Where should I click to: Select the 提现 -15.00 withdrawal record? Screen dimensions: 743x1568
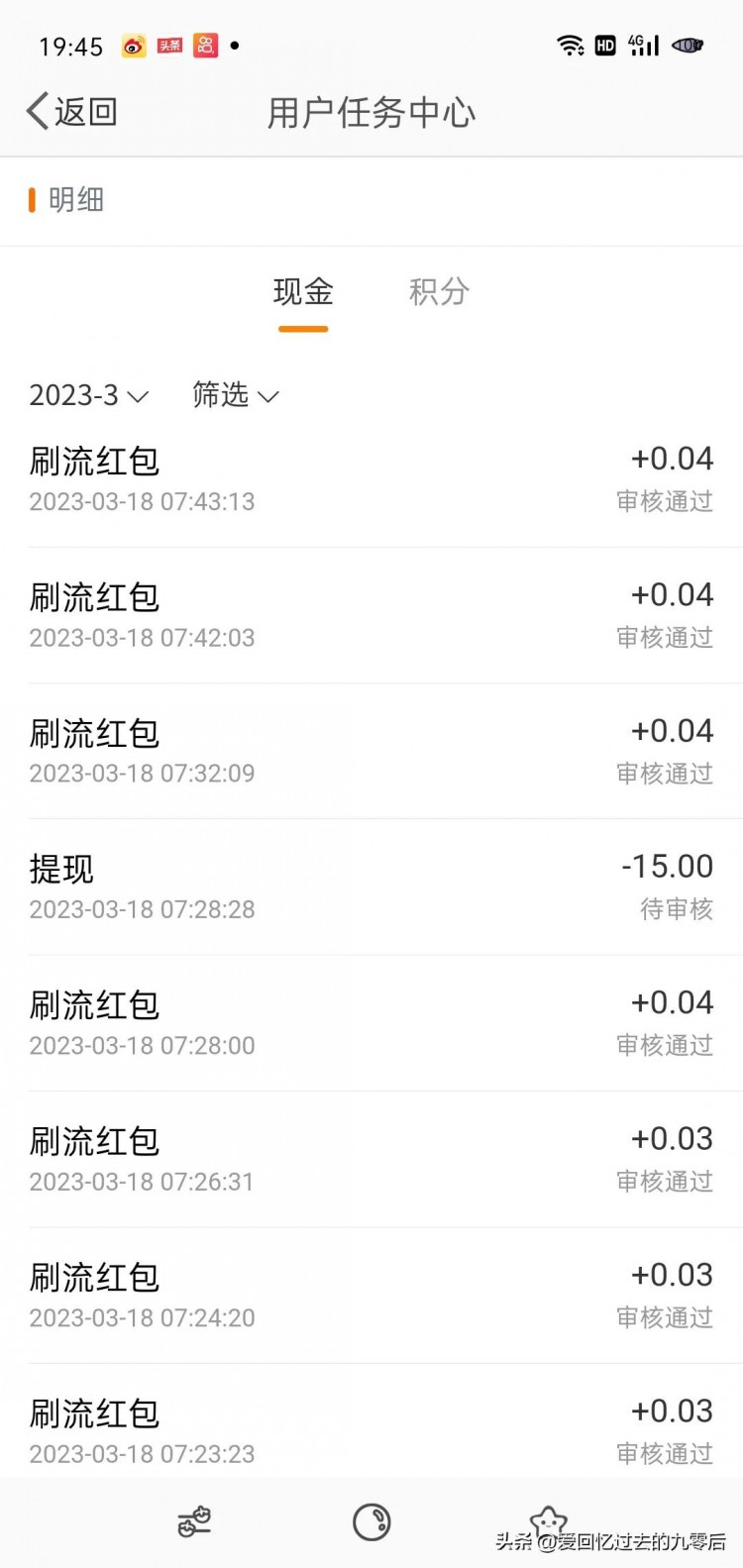371,885
